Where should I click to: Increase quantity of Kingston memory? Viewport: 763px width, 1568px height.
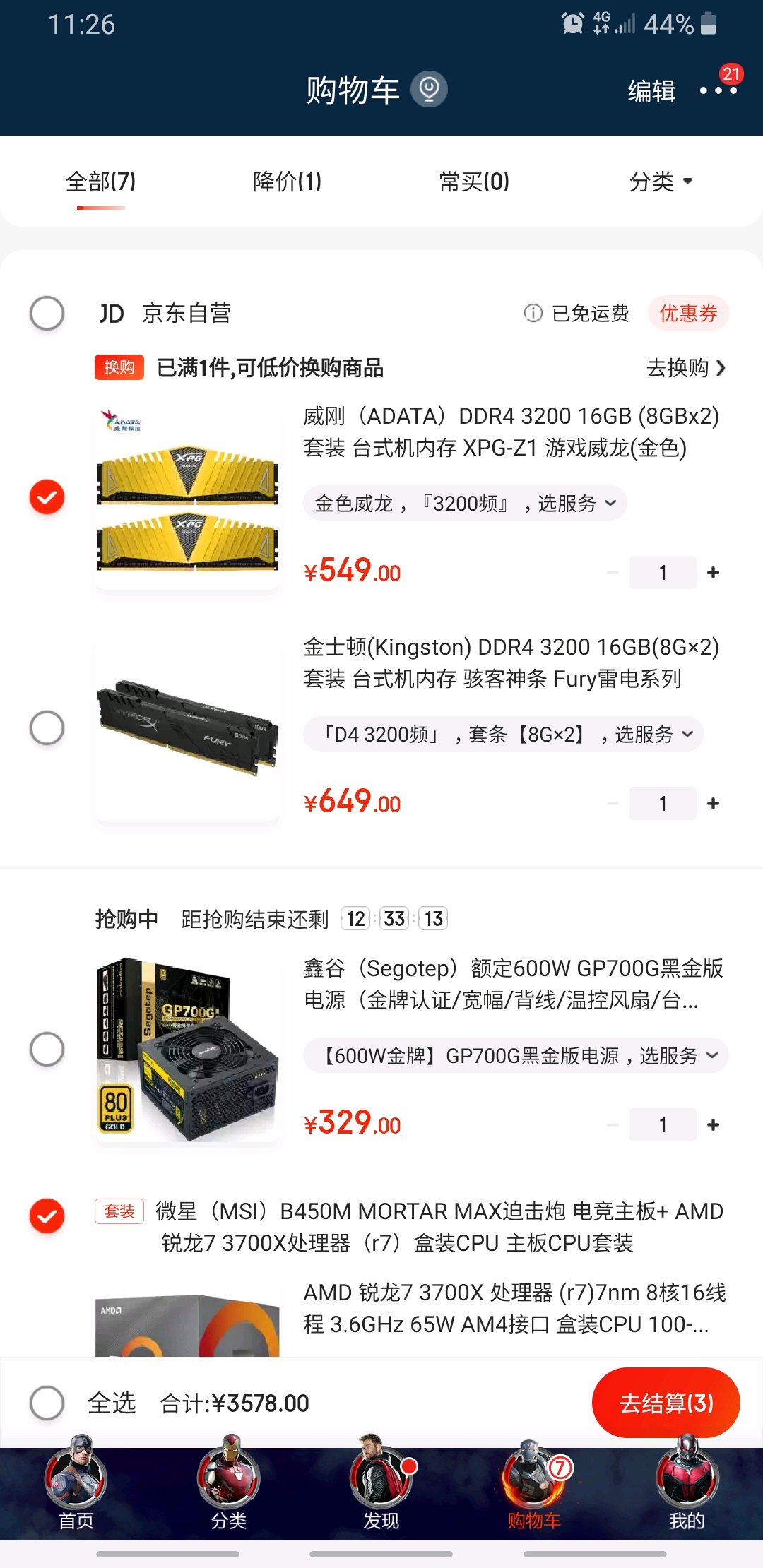(x=713, y=803)
